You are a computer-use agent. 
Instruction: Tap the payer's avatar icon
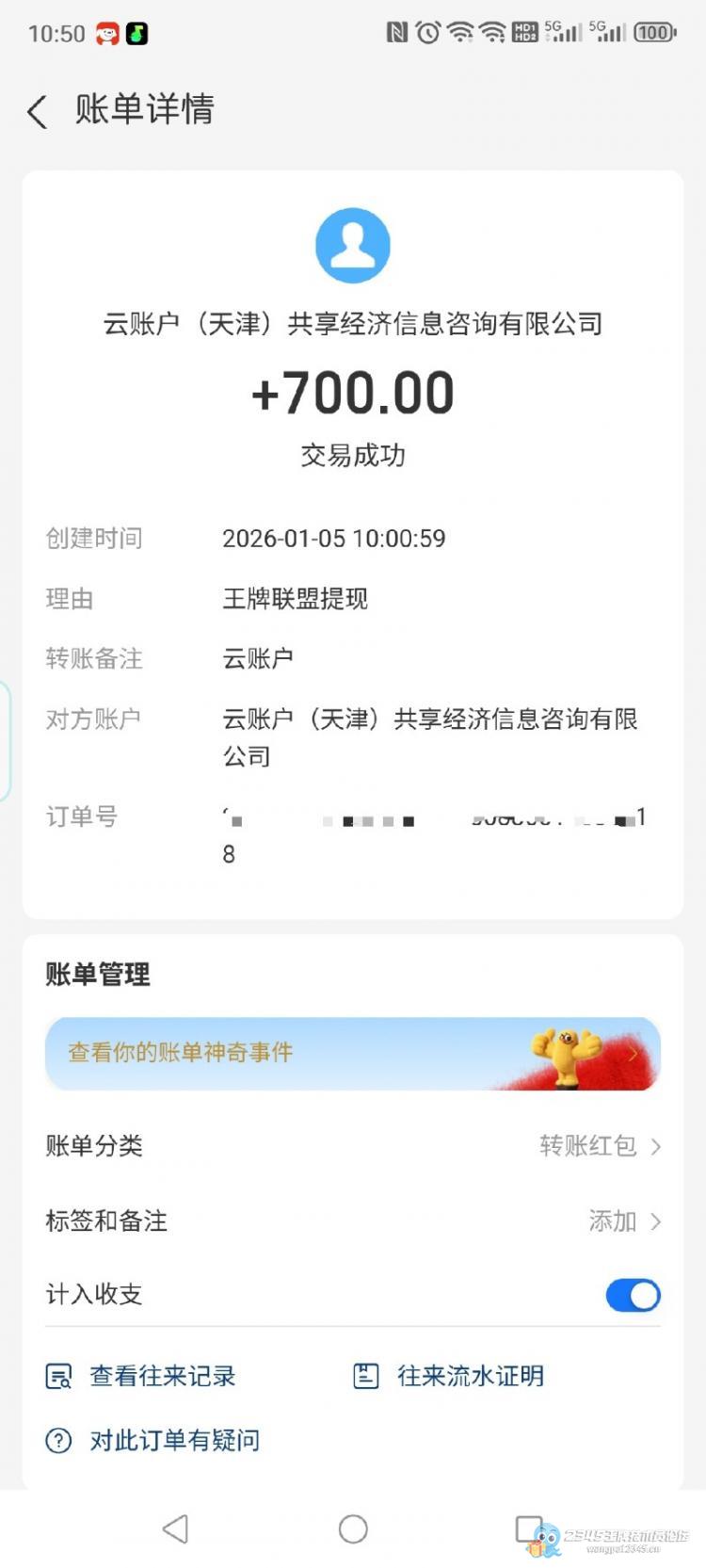click(x=353, y=246)
